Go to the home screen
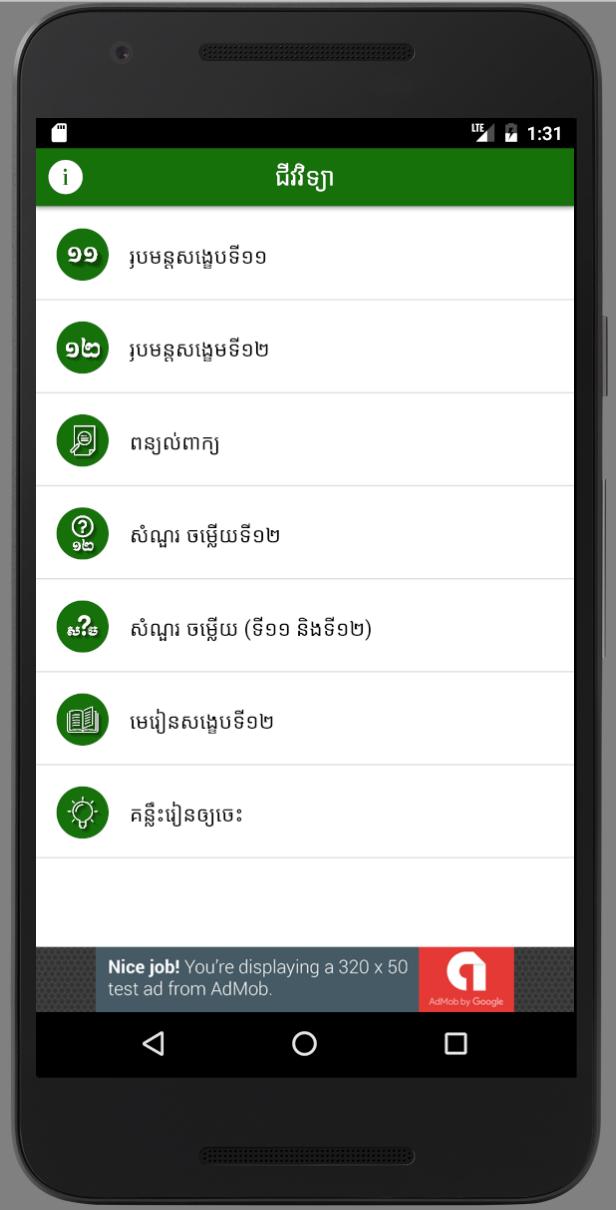 coord(304,1044)
